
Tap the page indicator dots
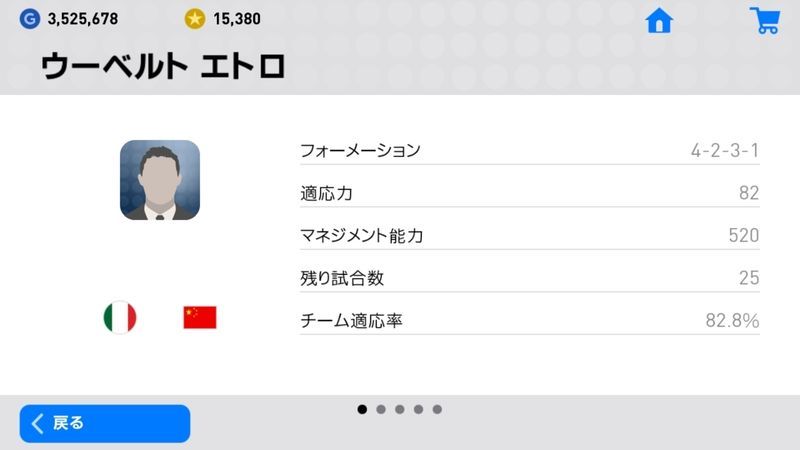400,409
